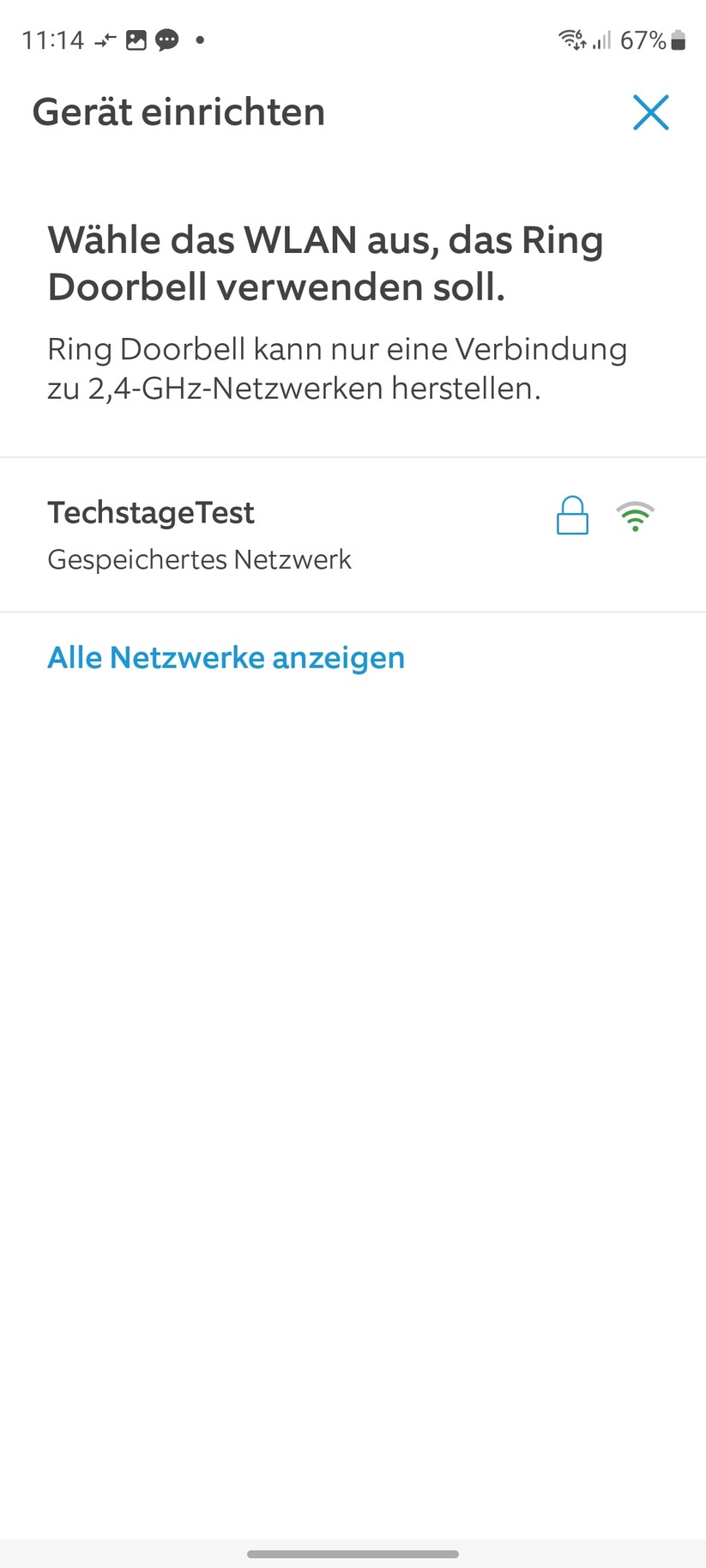
Task: Click the notification dot in the status bar
Action: click(x=200, y=39)
